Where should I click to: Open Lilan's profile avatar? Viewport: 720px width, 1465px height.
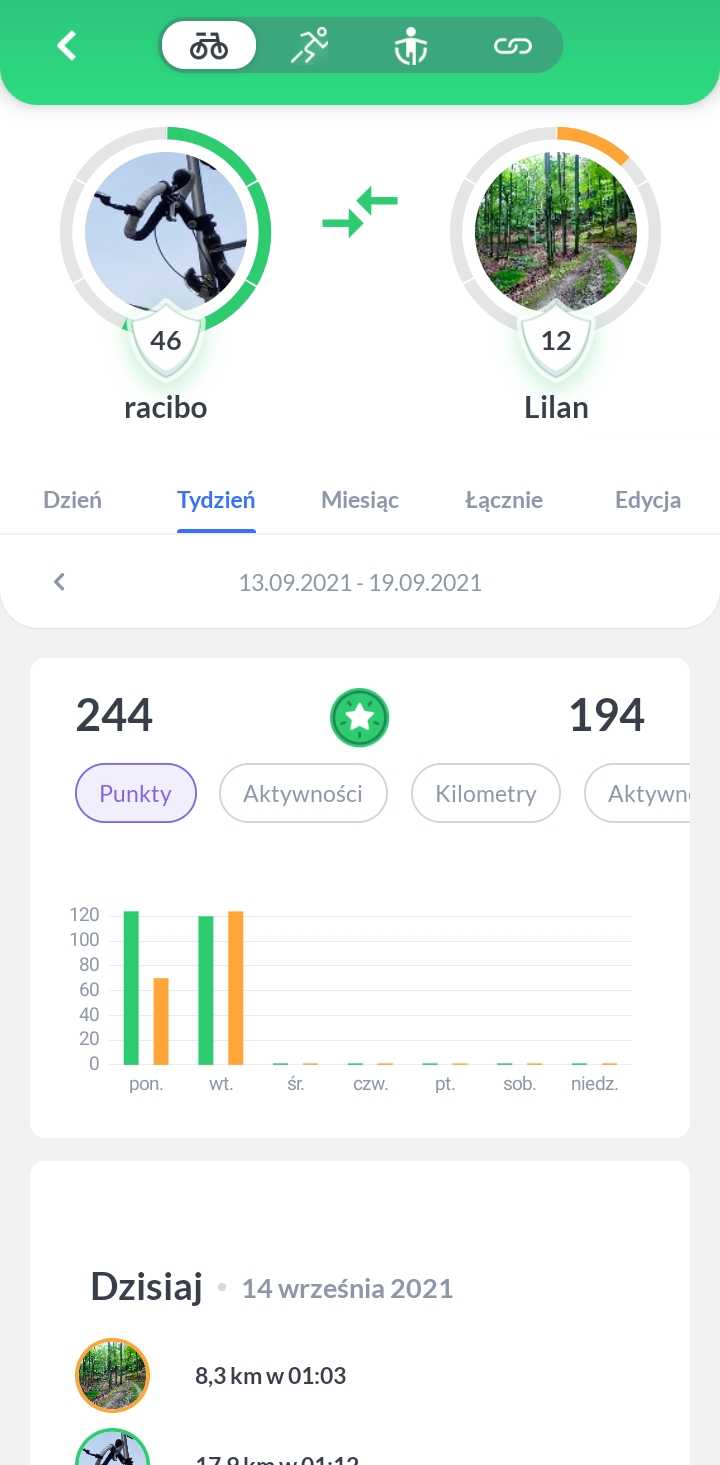pos(556,232)
